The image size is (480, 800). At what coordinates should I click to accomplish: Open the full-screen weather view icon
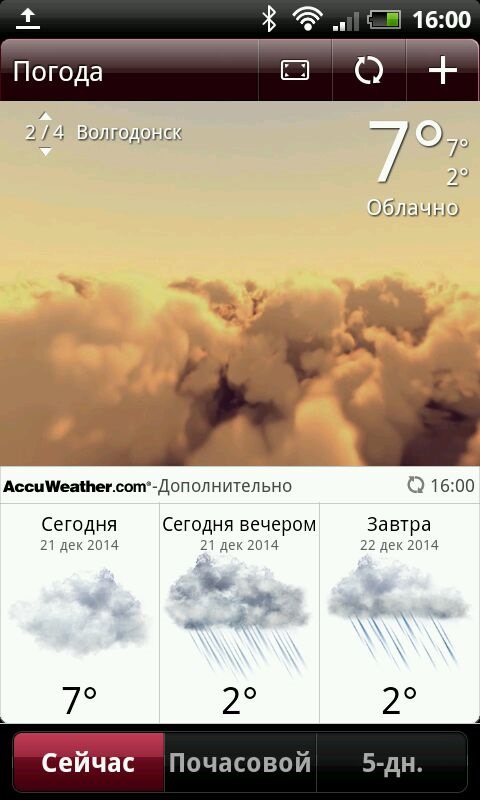[x=295, y=70]
